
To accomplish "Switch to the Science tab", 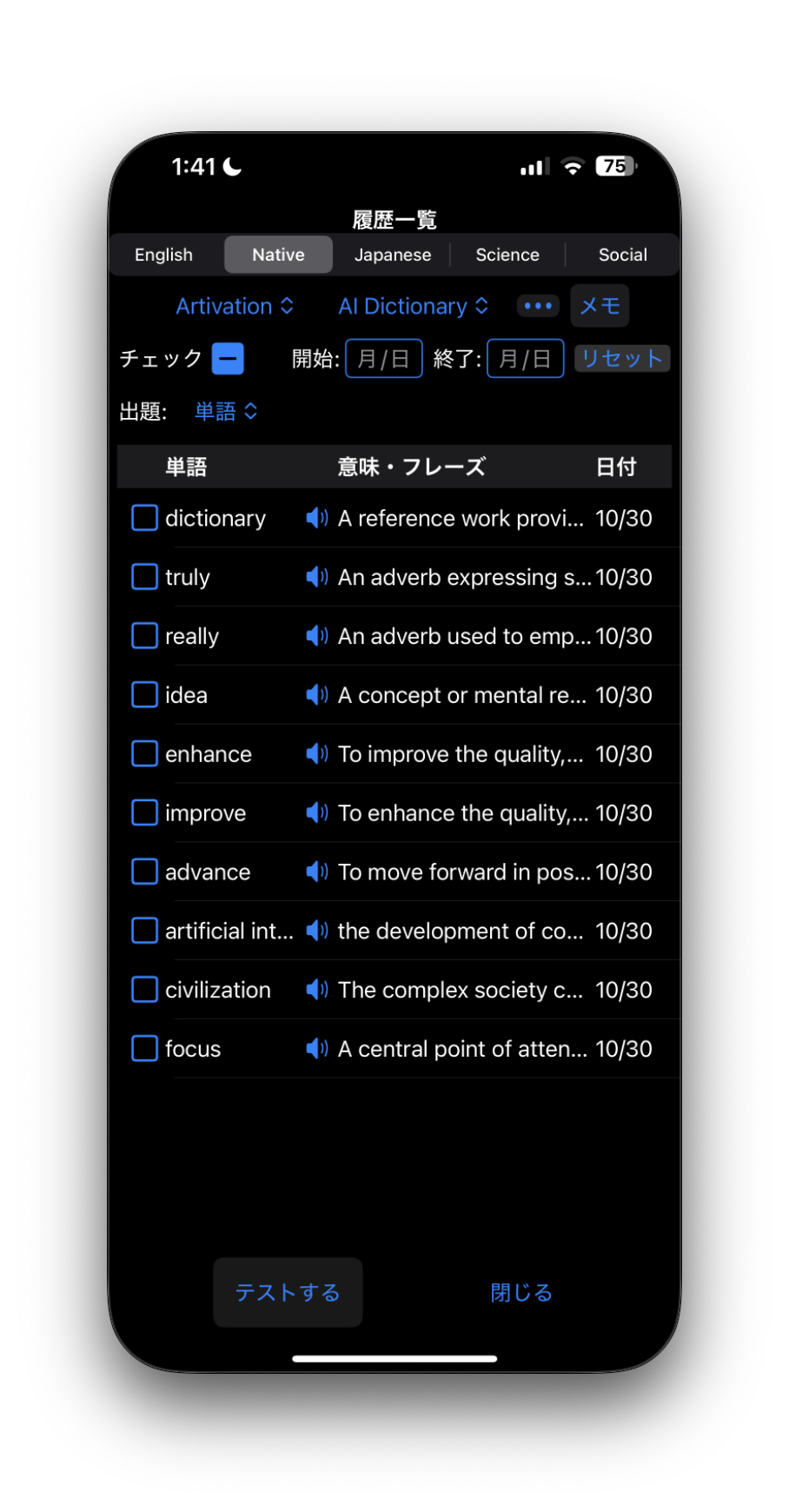I will point(507,255).
